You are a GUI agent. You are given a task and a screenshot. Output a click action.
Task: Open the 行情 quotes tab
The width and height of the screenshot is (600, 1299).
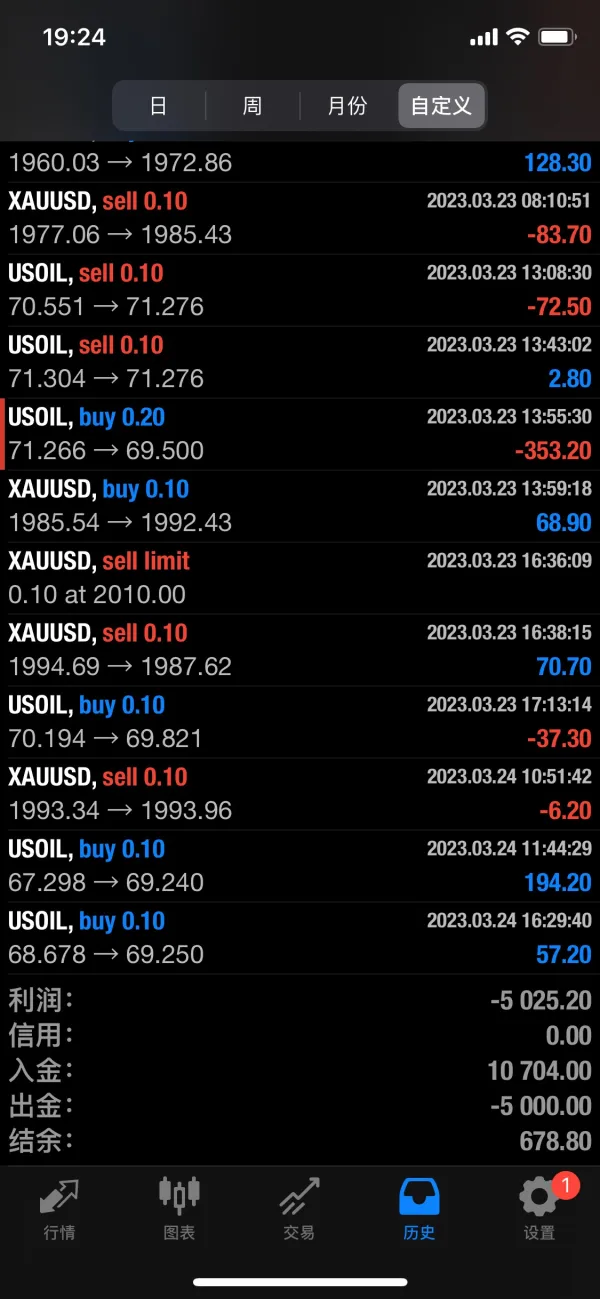pos(59,1208)
